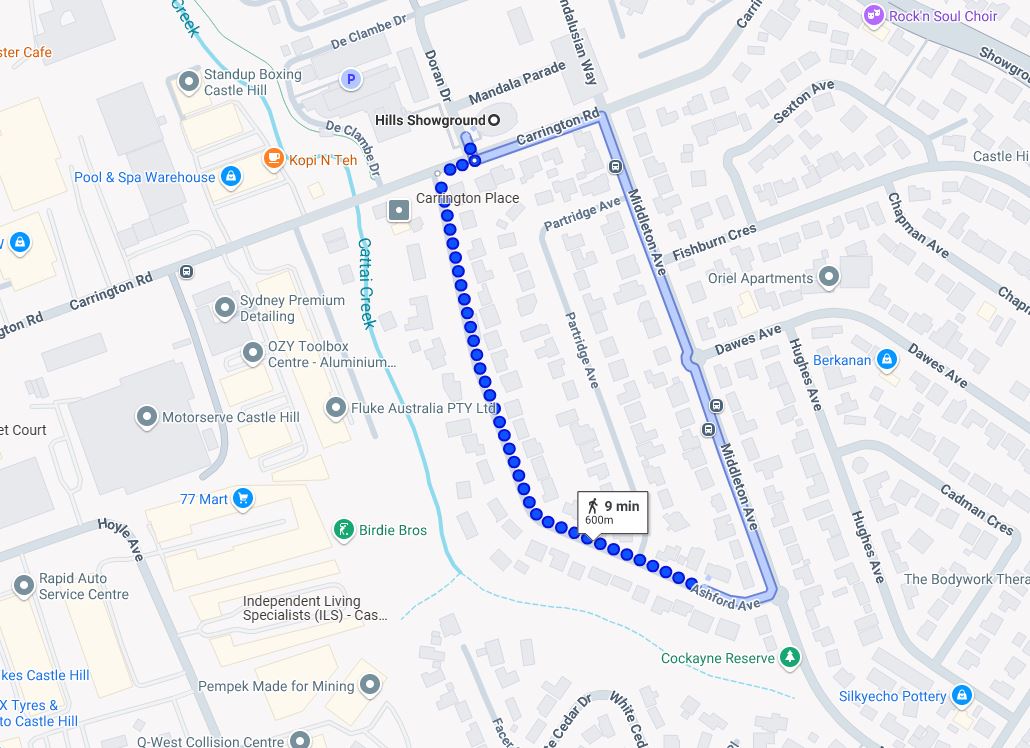Open the Motorserve Castle Hill marker
This screenshot has width=1030, height=748.
click(147, 416)
